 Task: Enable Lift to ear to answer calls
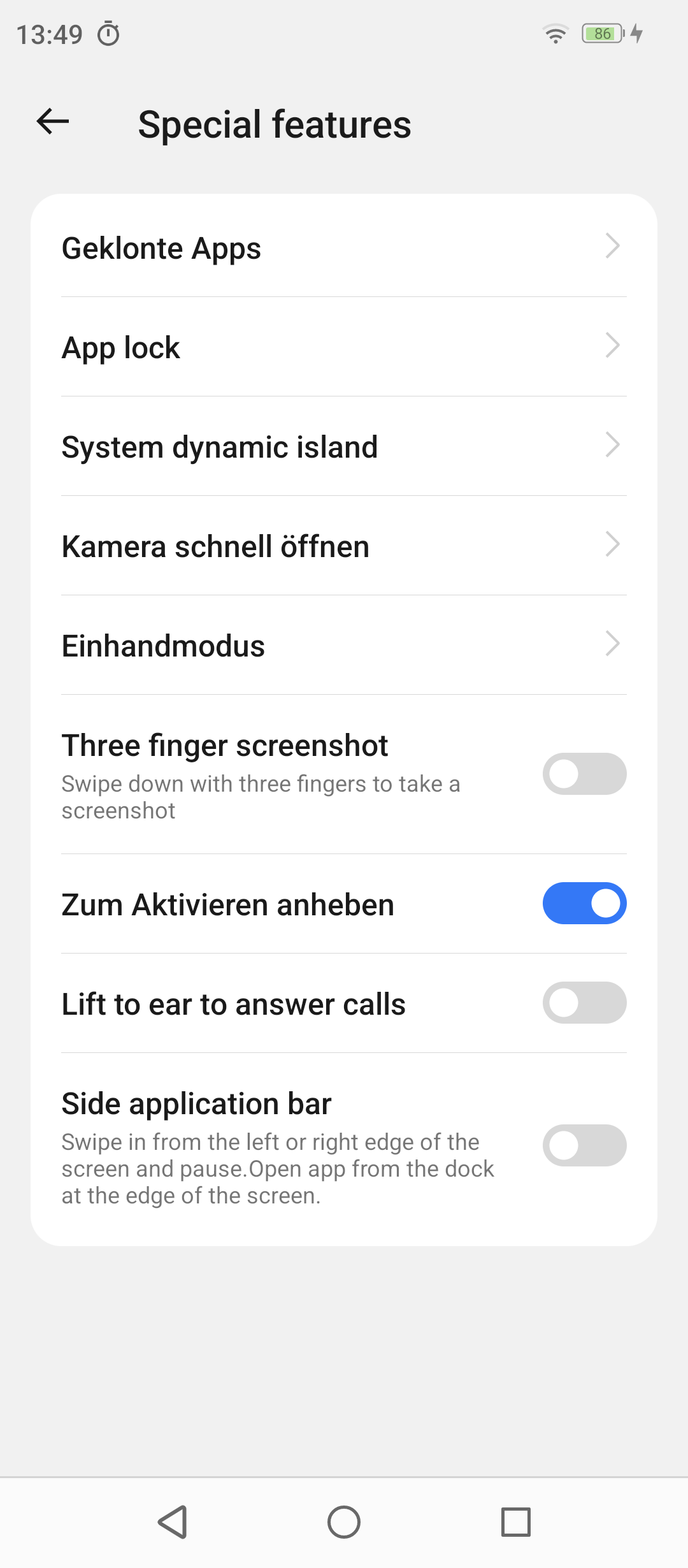(584, 1003)
